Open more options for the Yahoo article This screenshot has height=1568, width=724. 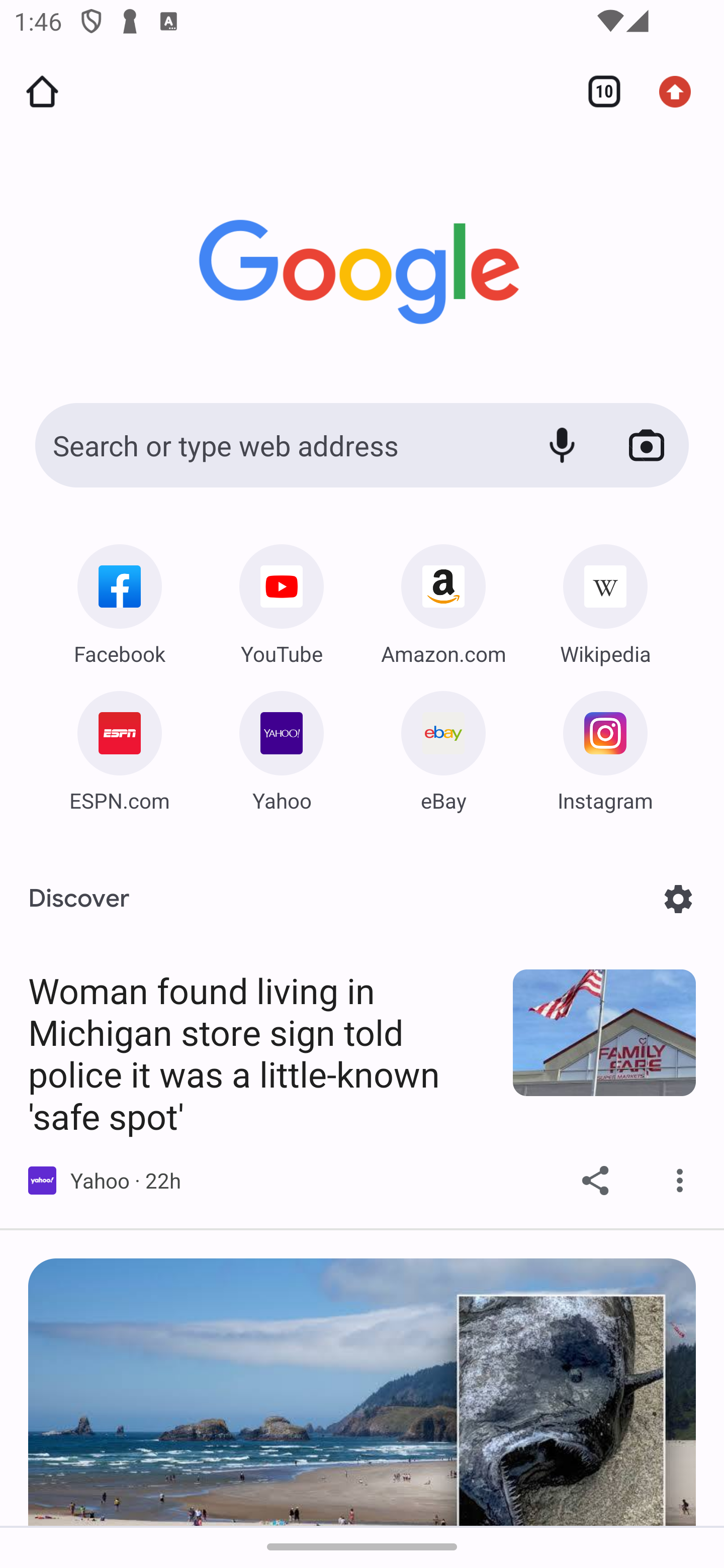(680, 1180)
